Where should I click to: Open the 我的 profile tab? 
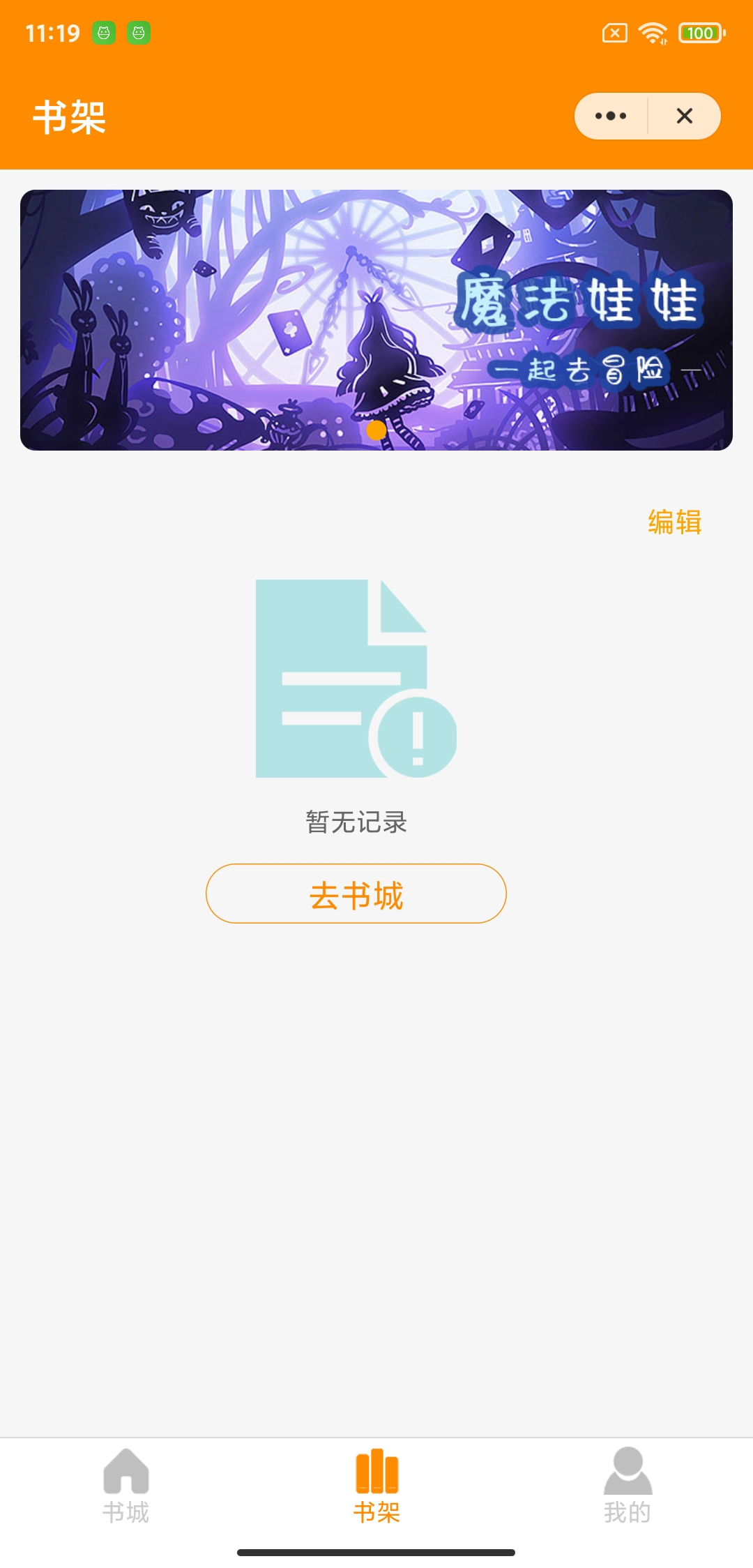click(x=627, y=1486)
